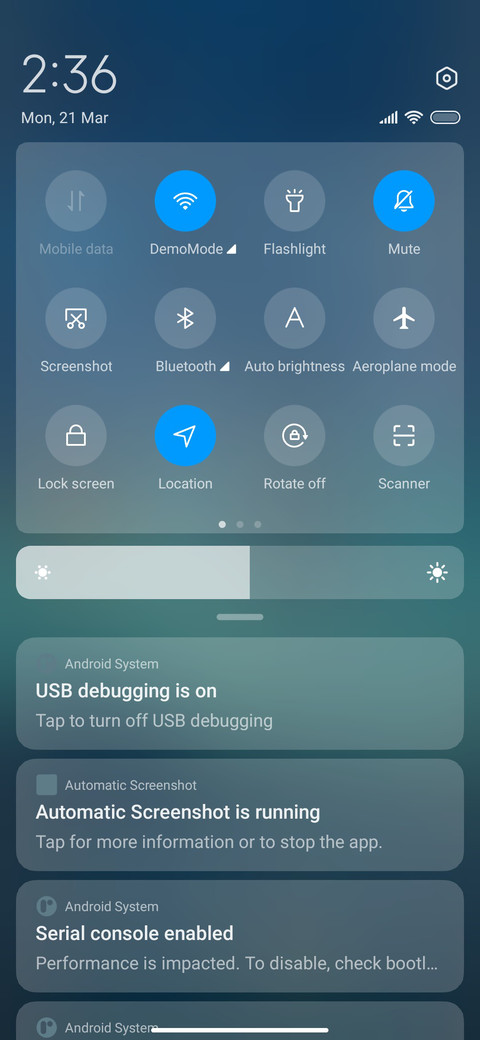Open settings via the gear icon

tap(447, 79)
